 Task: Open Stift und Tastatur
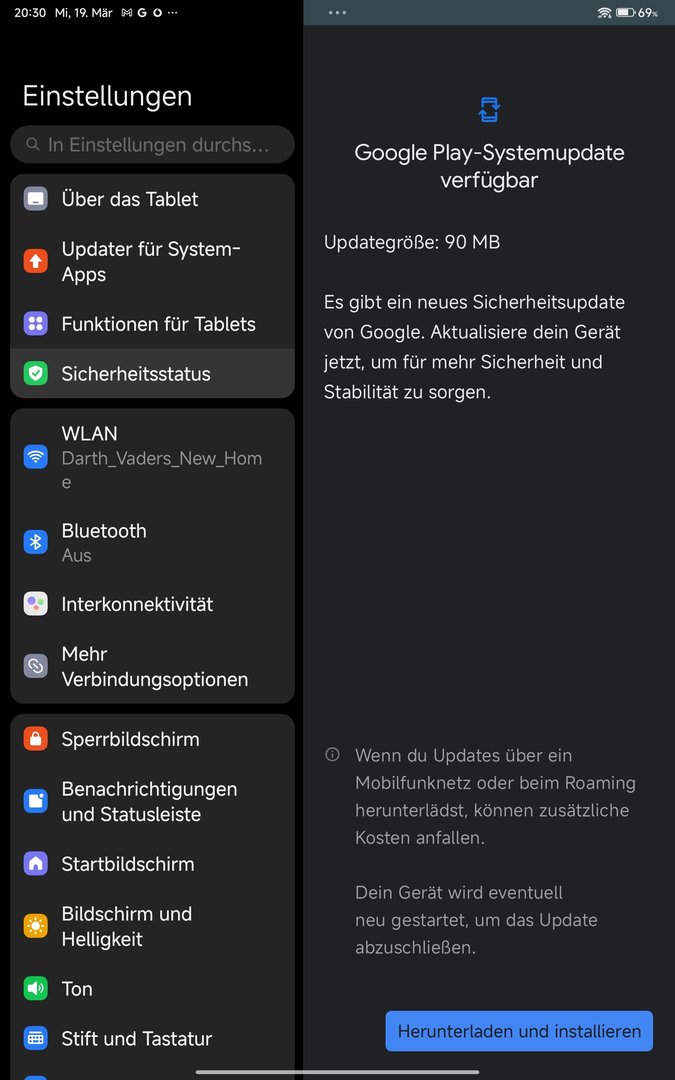(x=152, y=1038)
